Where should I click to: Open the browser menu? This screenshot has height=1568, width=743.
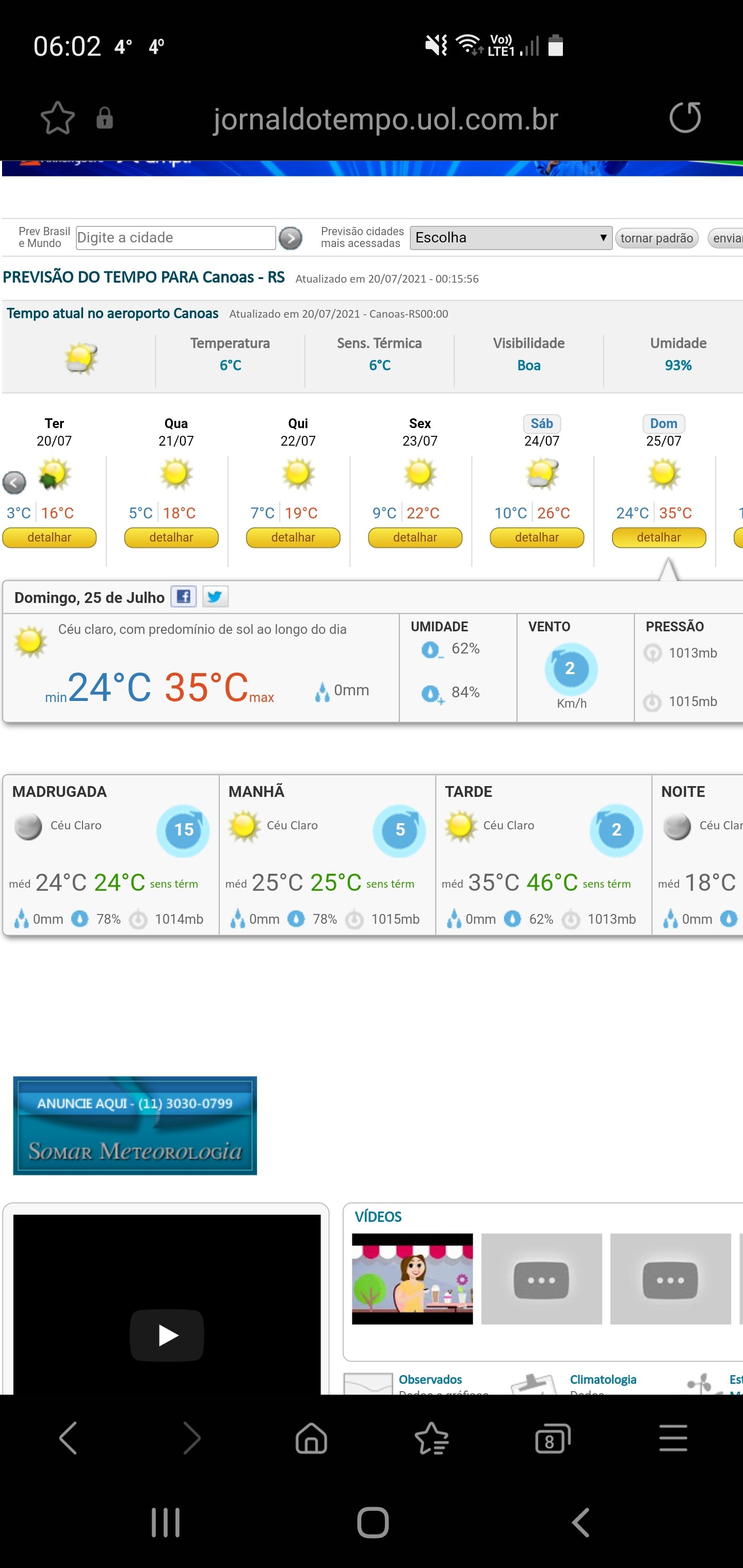[x=673, y=1438]
